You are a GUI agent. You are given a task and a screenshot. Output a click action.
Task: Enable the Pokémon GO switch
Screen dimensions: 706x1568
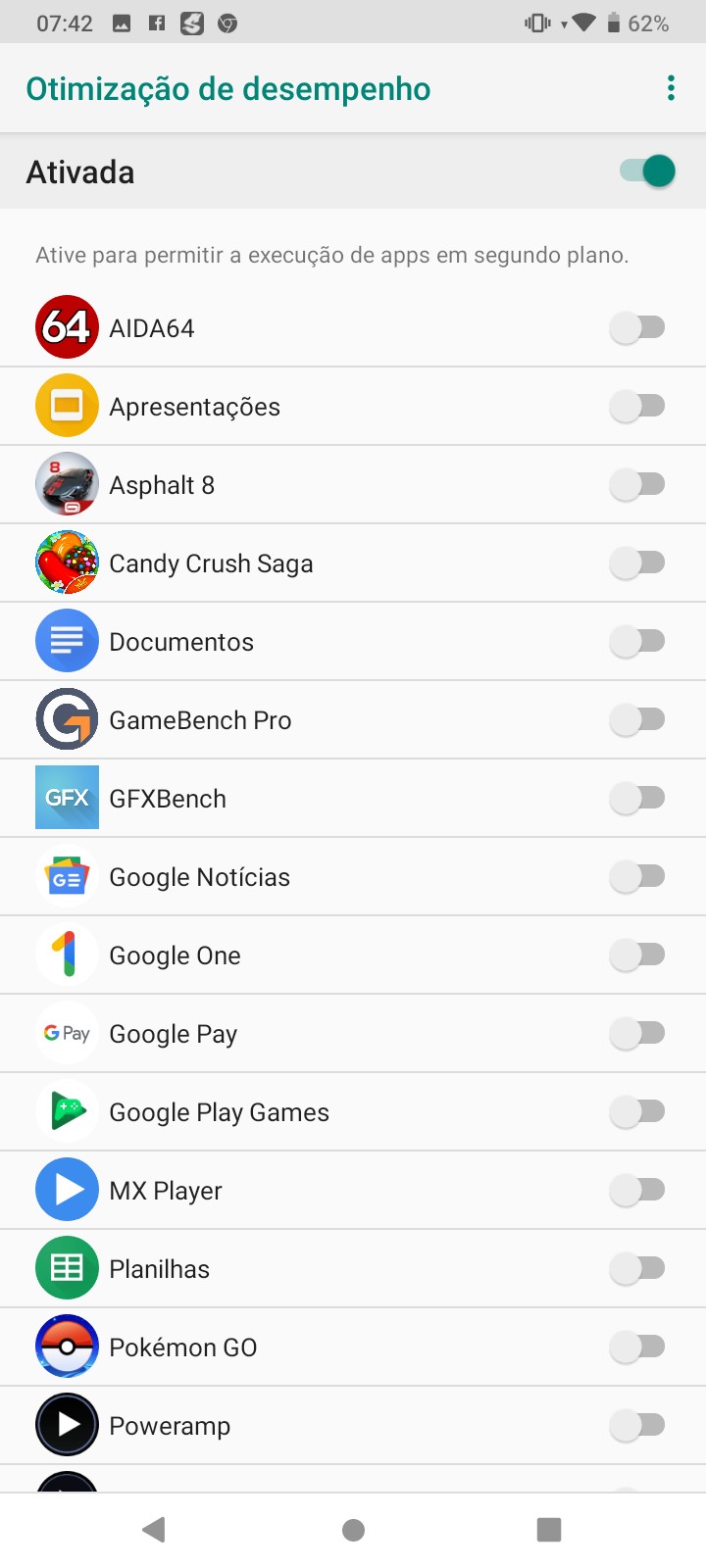pos(637,1347)
